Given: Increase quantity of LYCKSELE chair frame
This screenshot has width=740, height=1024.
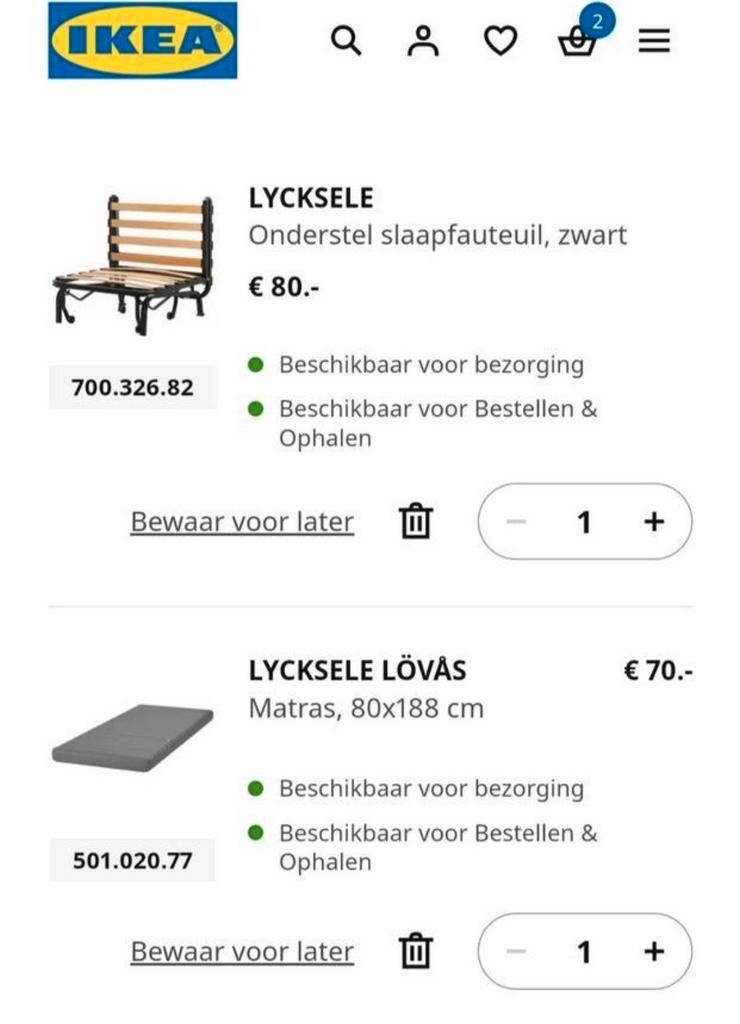Looking at the screenshot, I should (653, 522).
